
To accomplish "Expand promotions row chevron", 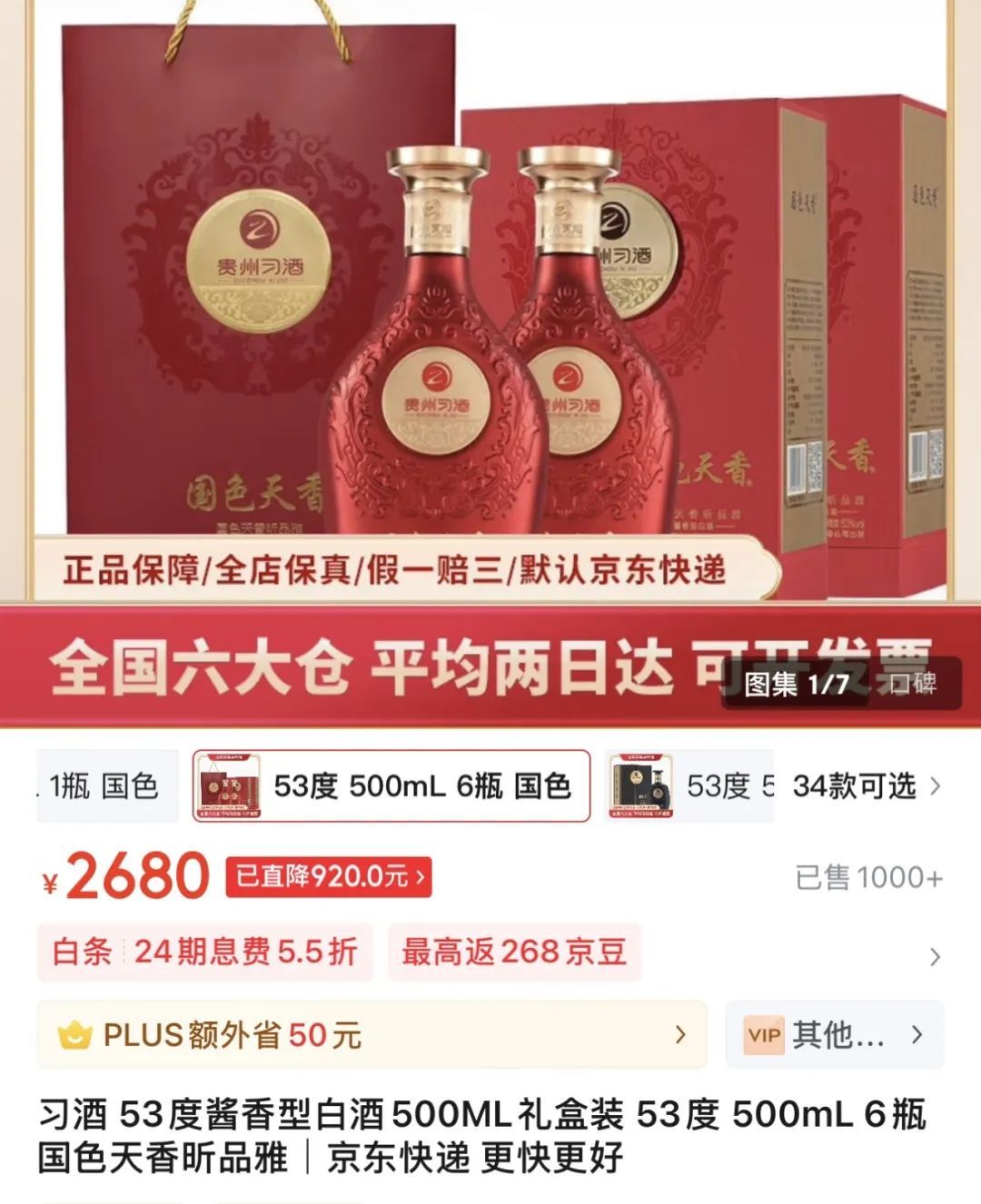I will [x=935, y=956].
